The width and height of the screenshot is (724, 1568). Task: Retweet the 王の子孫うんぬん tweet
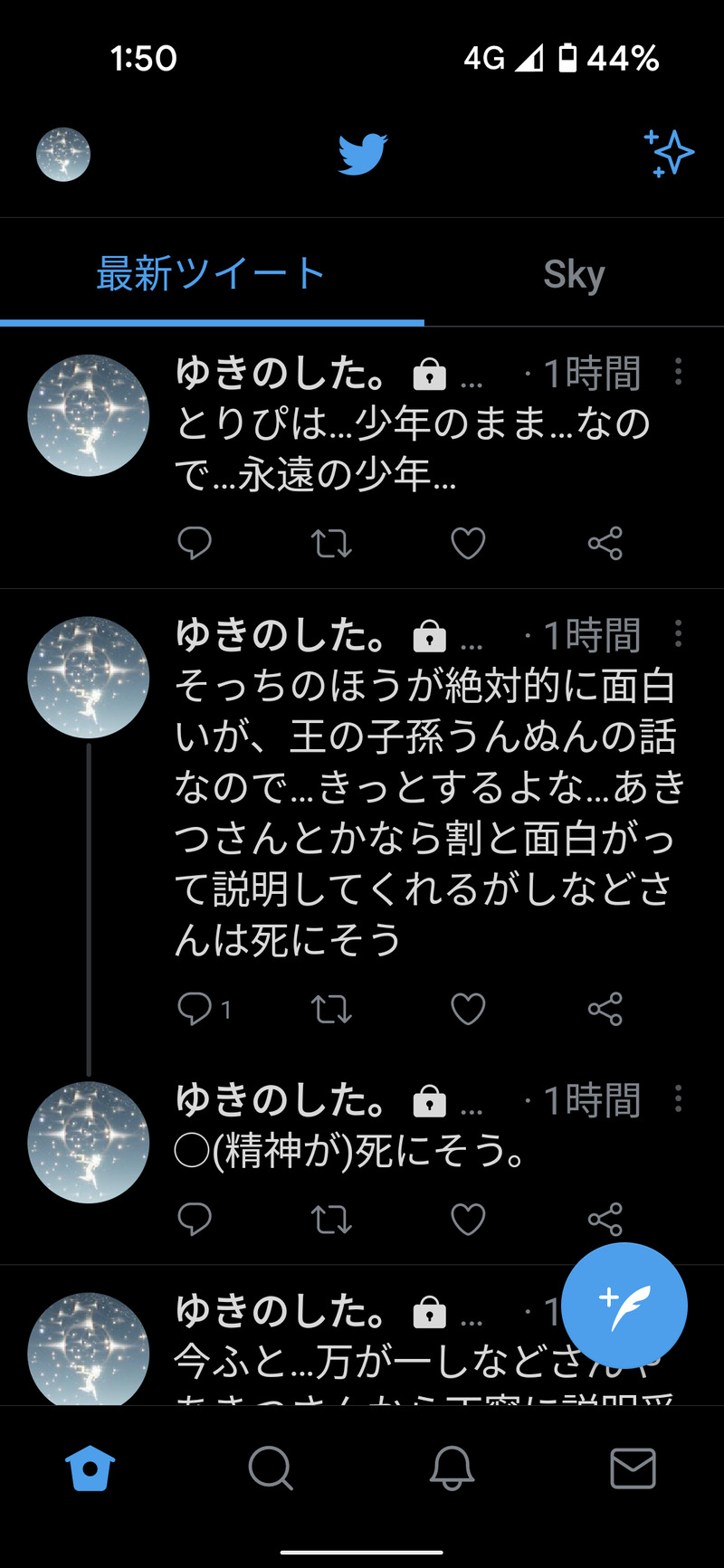pos(331,1009)
